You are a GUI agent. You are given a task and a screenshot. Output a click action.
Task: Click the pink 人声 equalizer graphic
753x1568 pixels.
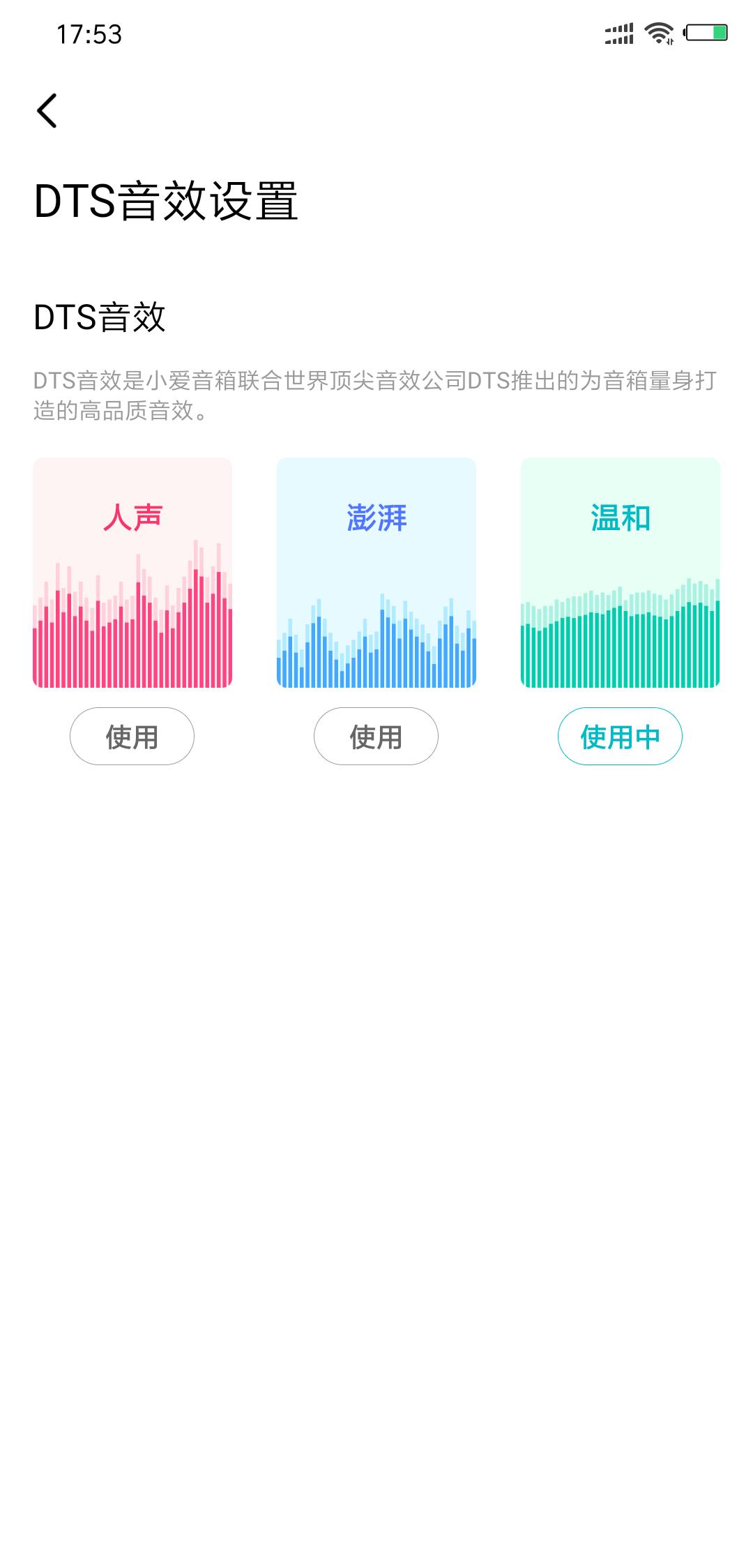[x=131, y=614]
